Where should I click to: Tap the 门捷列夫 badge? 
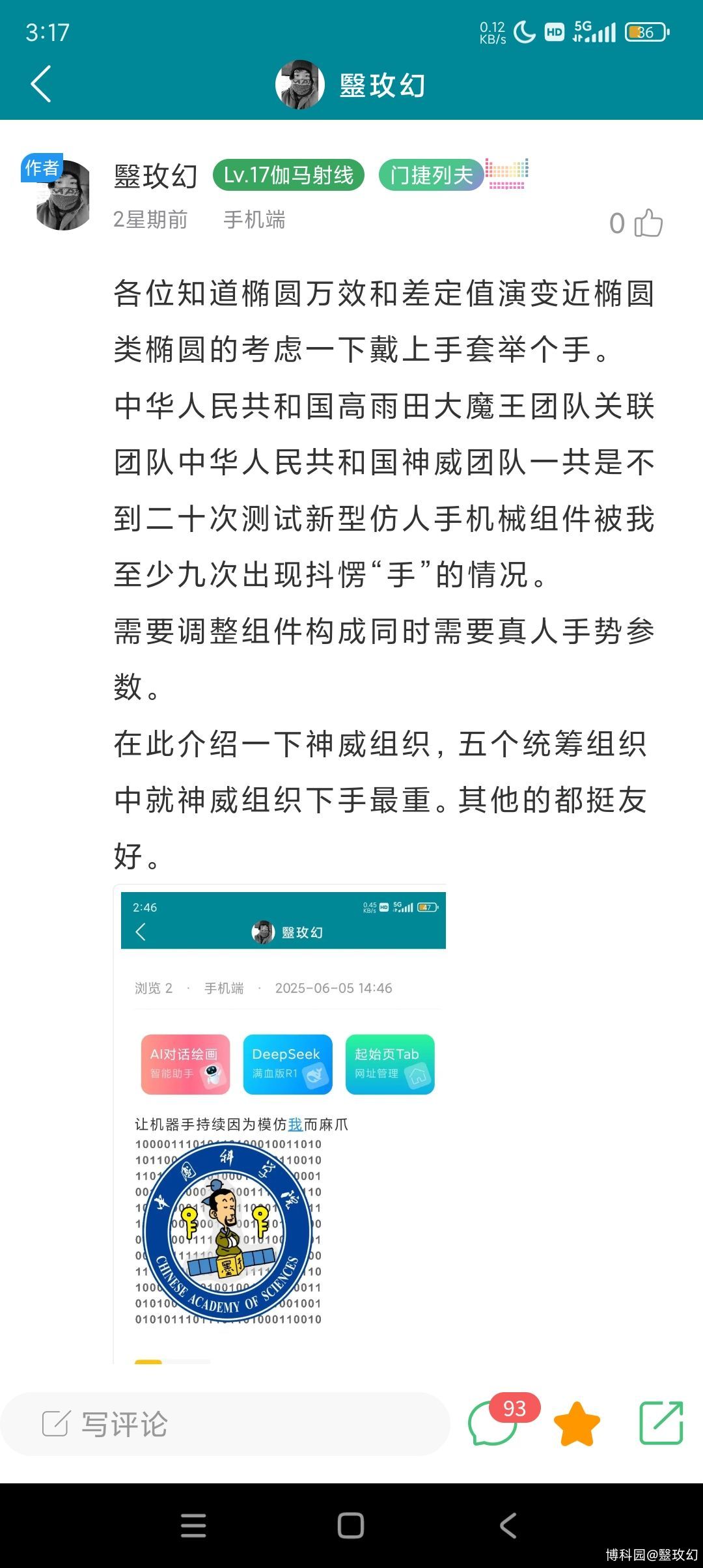coord(431,175)
